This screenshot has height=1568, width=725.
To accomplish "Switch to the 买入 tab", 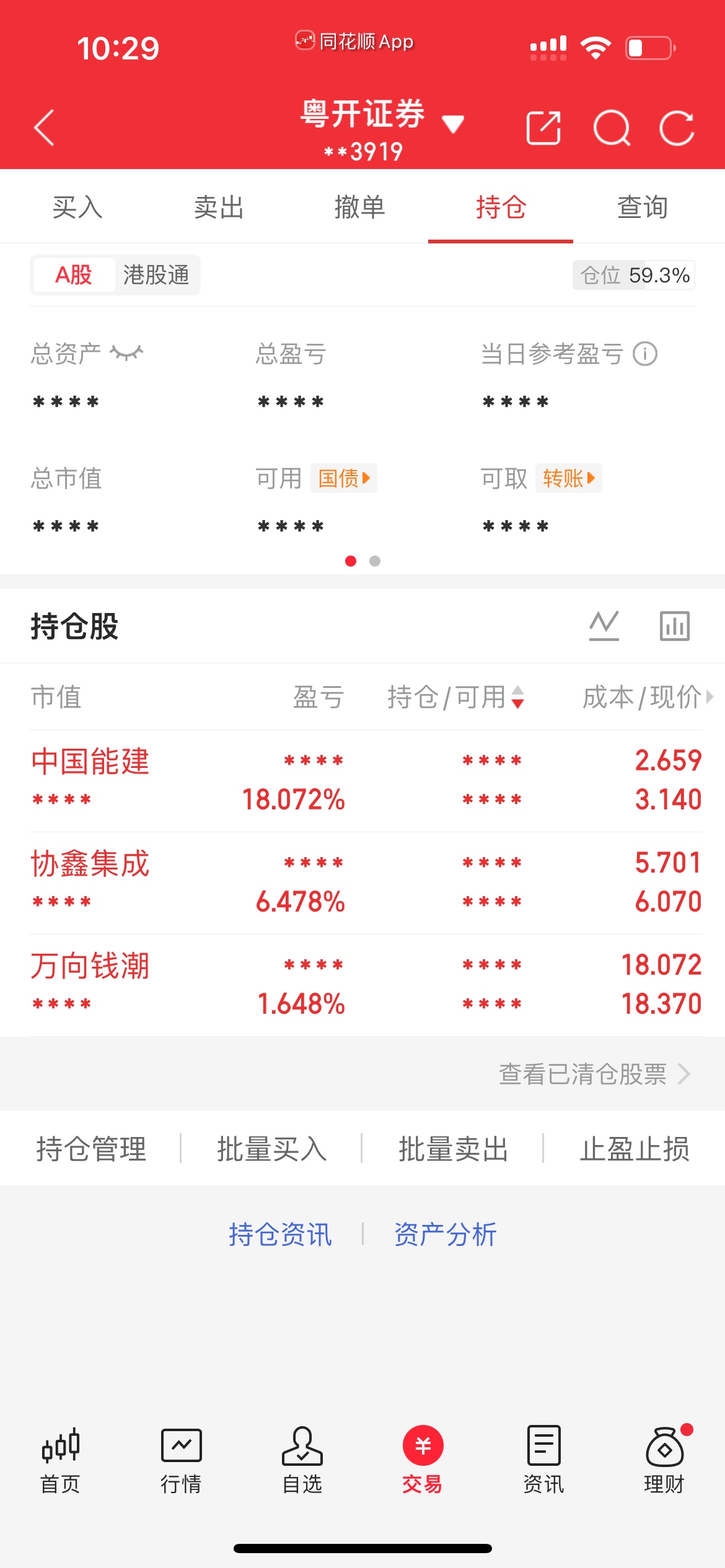I will pyautogui.click(x=77, y=207).
